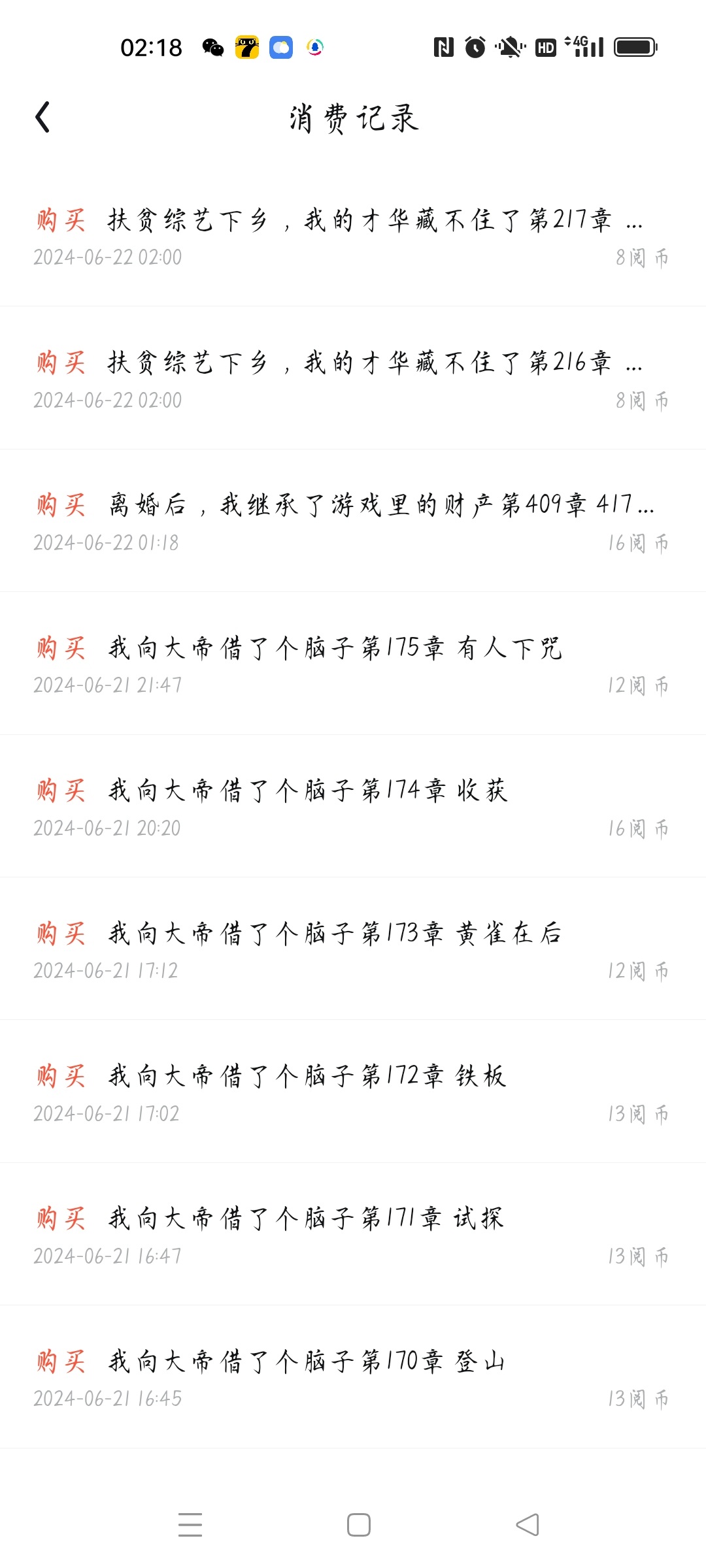Go to the home screen
706x1568 pixels.
pyautogui.click(x=358, y=1525)
